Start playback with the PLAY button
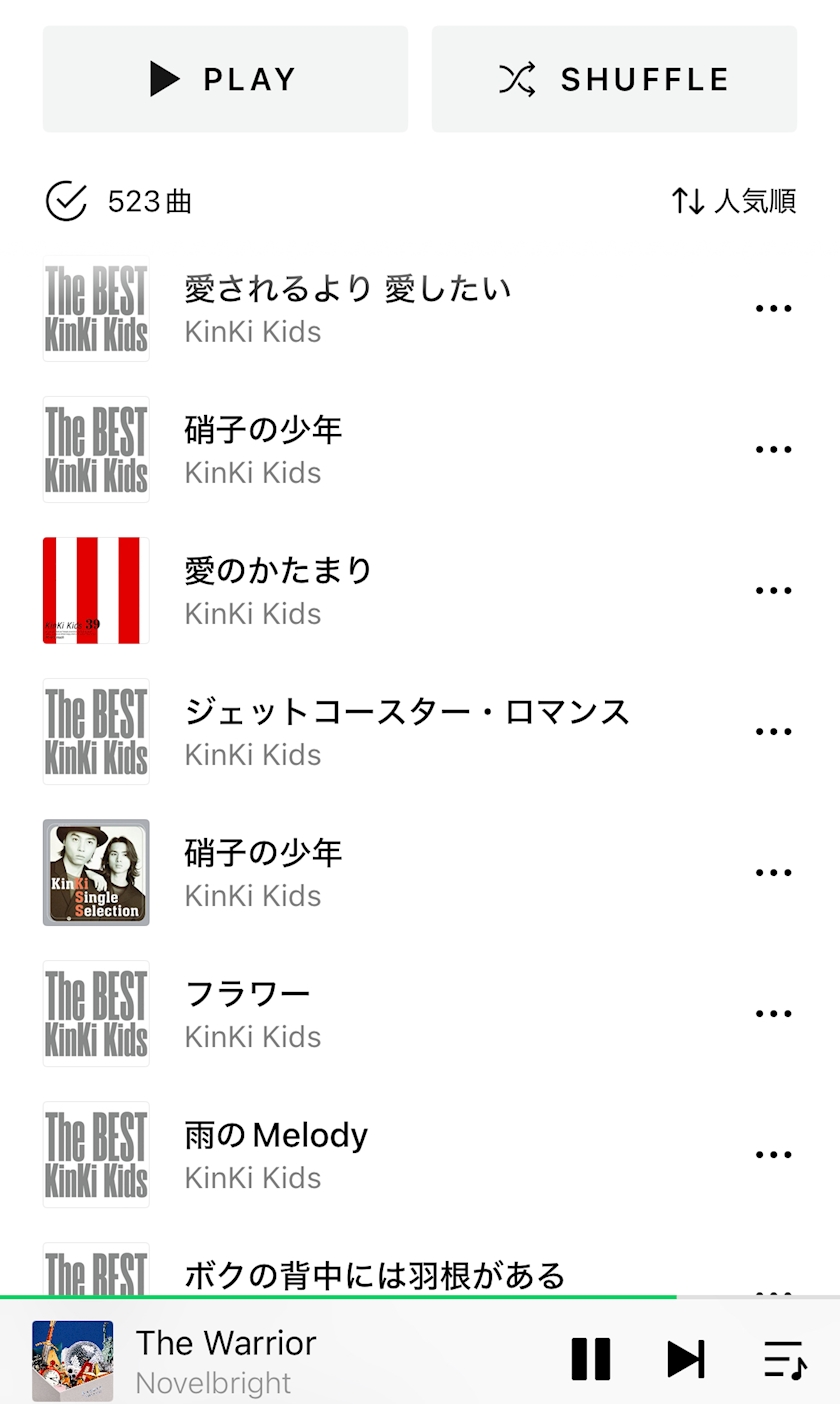This screenshot has width=840, height=1404. coord(225,79)
